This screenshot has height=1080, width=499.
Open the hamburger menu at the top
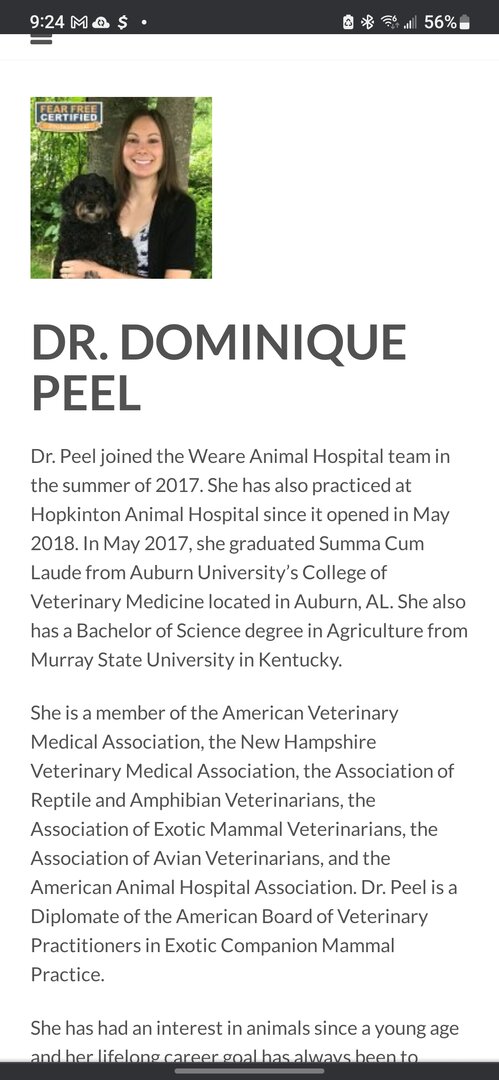pyautogui.click(x=41, y=40)
